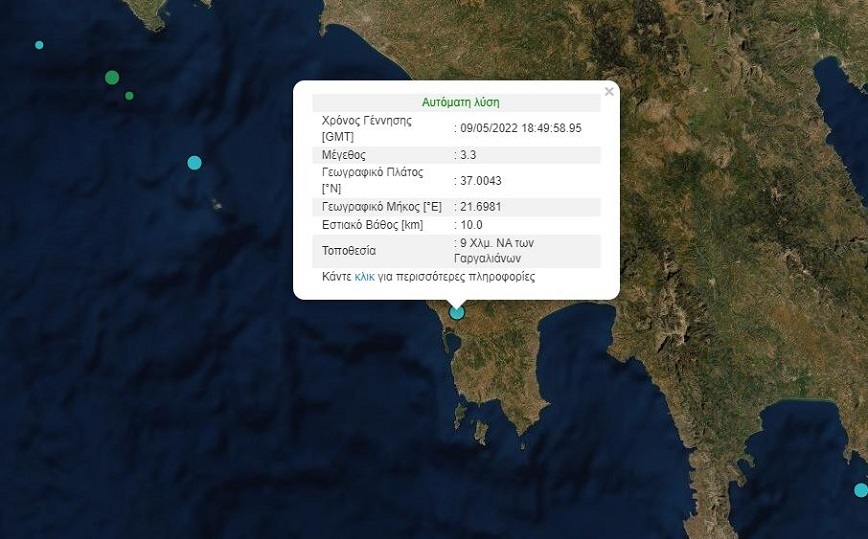
Task: Select the earthquake marker under the popup pointer
Action: click(x=457, y=312)
